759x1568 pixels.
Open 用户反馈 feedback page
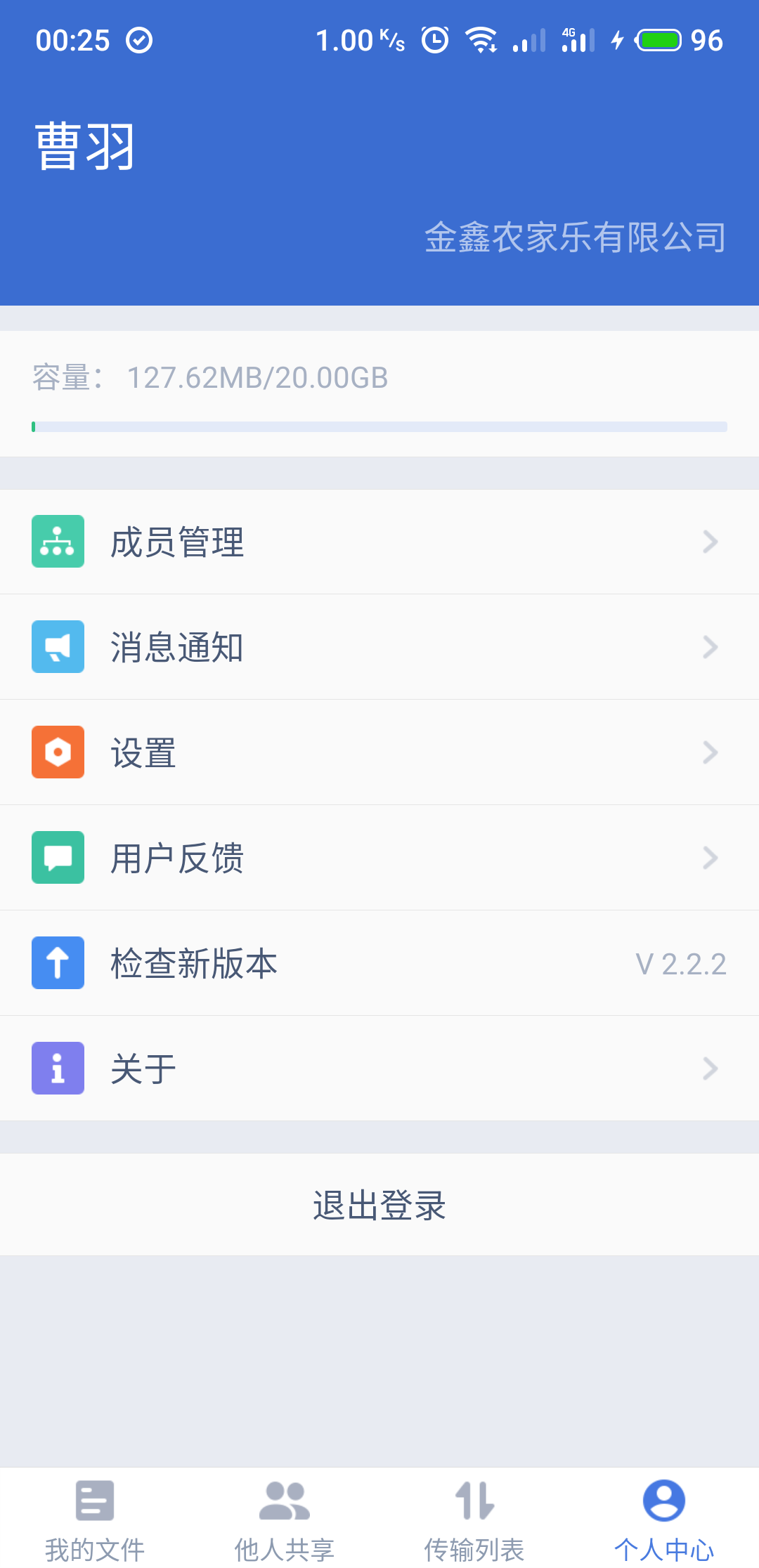pyautogui.click(x=379, y=858)
